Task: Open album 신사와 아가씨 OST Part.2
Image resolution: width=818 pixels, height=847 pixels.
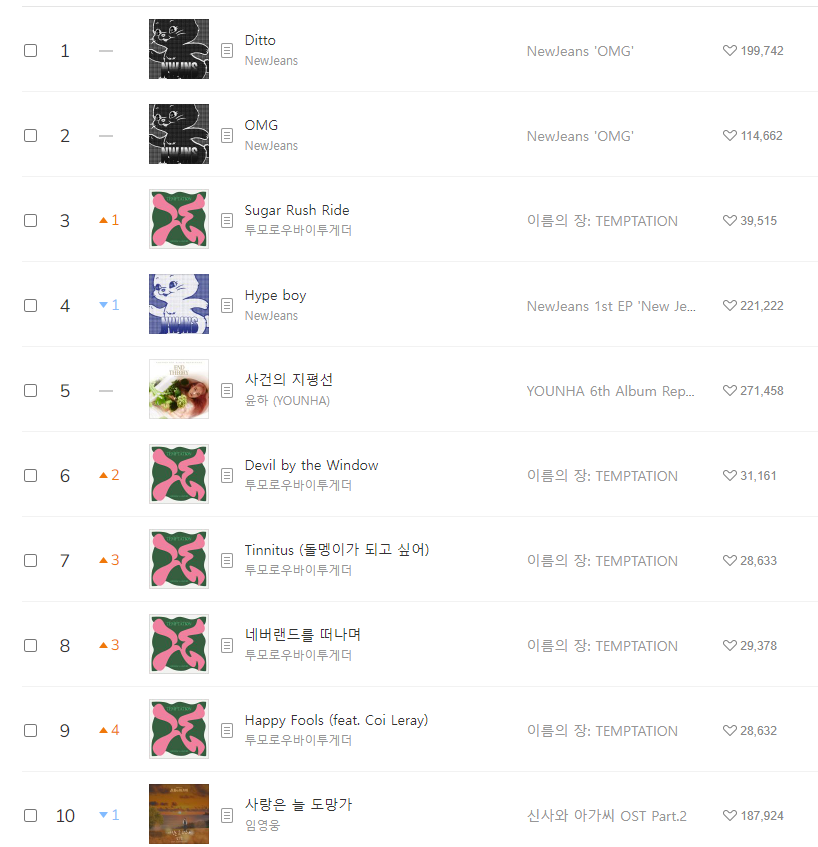Action: (606, 816)
